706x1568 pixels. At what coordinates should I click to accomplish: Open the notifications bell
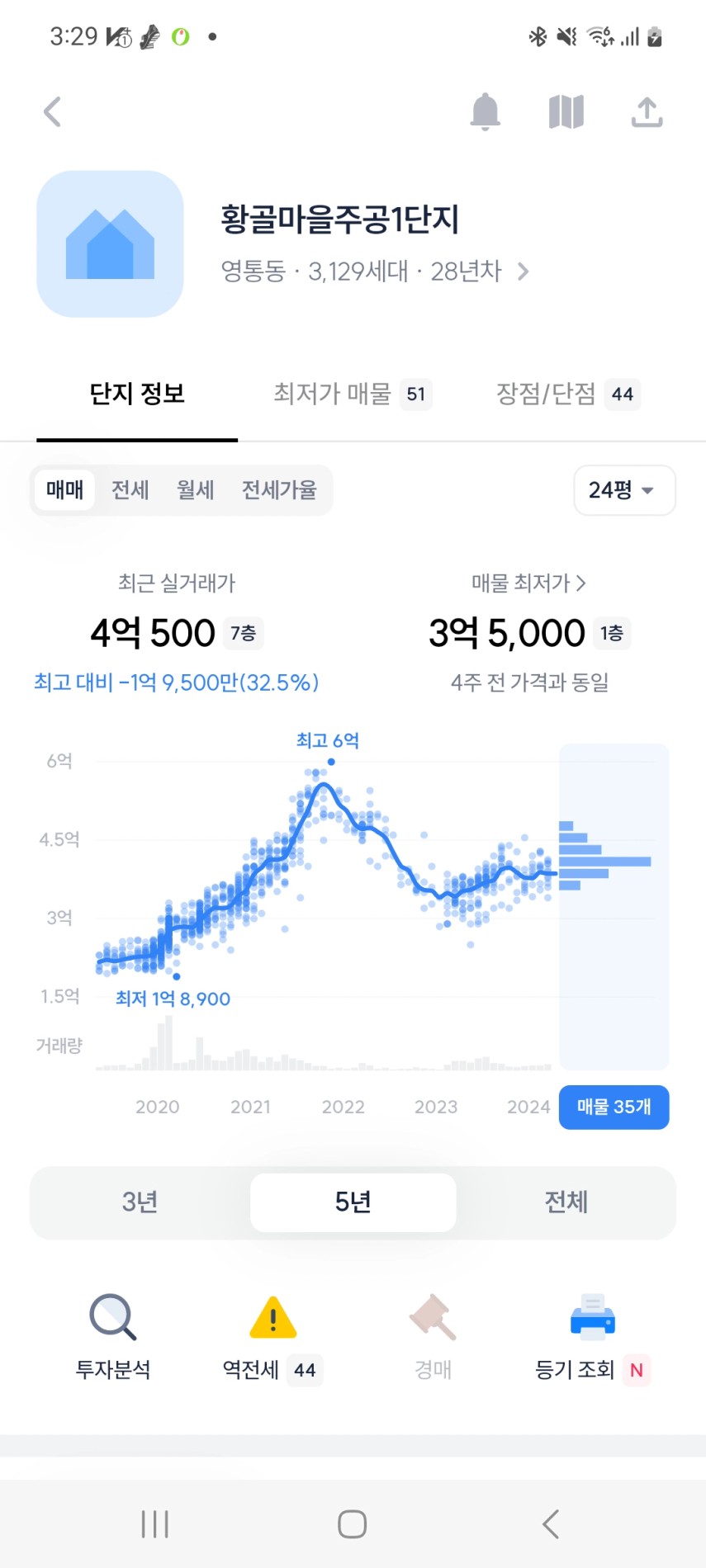pos(486,112)
